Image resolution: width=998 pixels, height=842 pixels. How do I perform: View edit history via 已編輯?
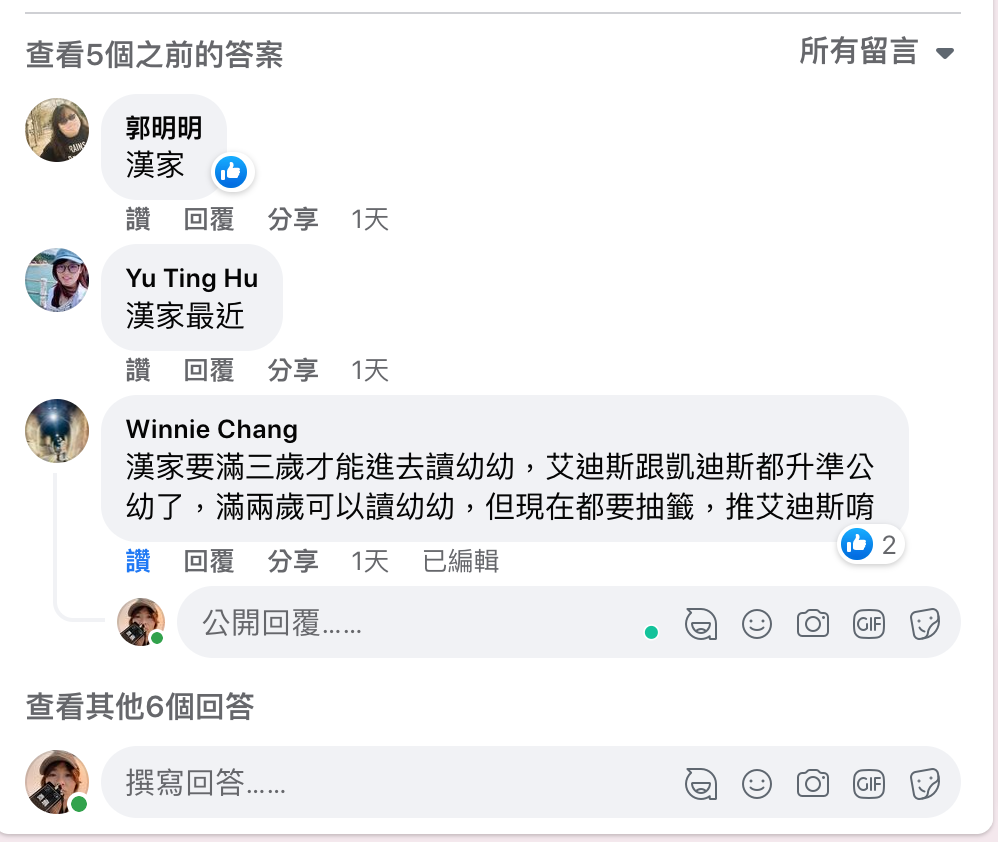pyautogui.click(x=460, y=562)
